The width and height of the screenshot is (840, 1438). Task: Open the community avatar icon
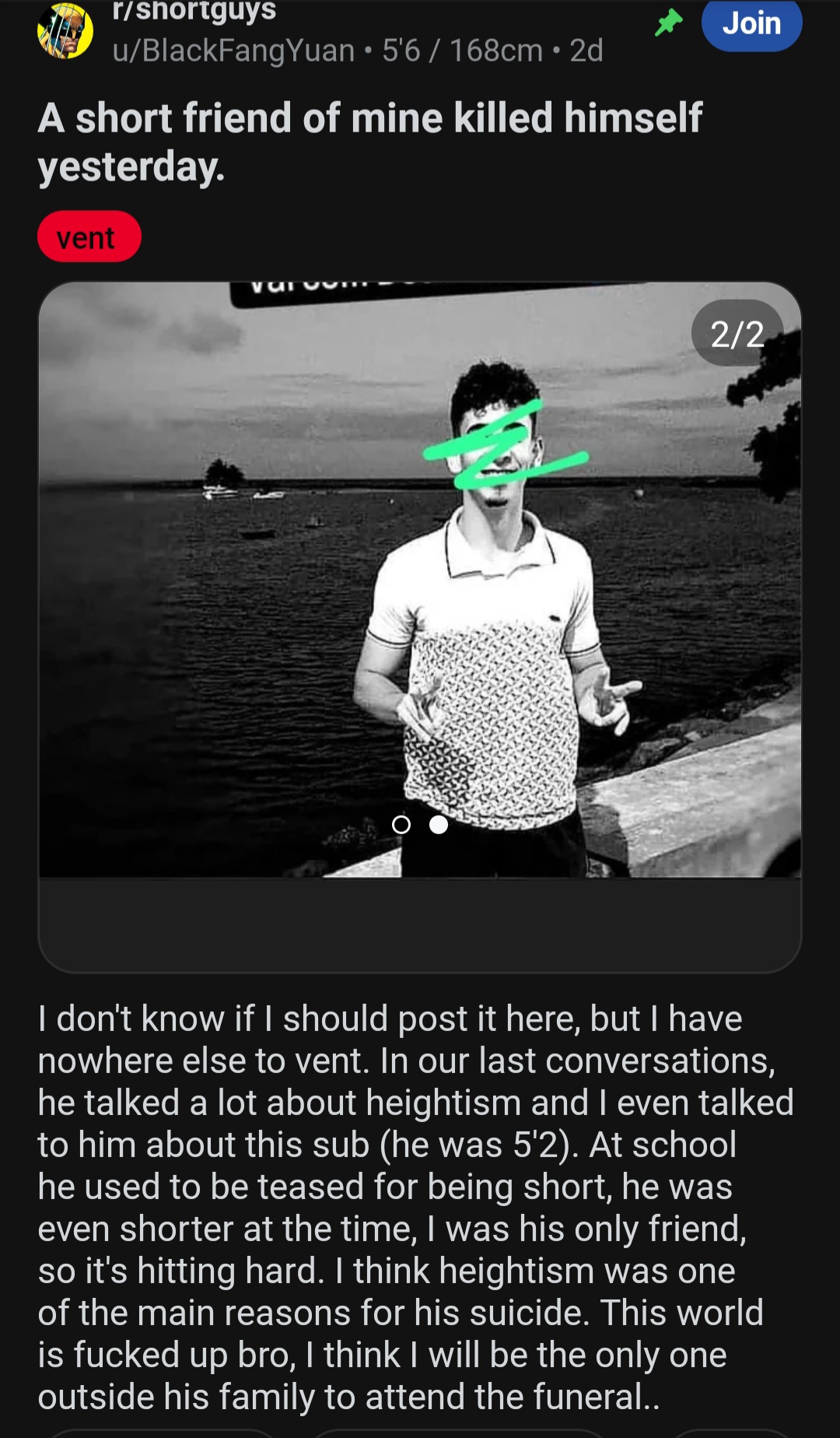pyautogui.click(x=65, y=32)
